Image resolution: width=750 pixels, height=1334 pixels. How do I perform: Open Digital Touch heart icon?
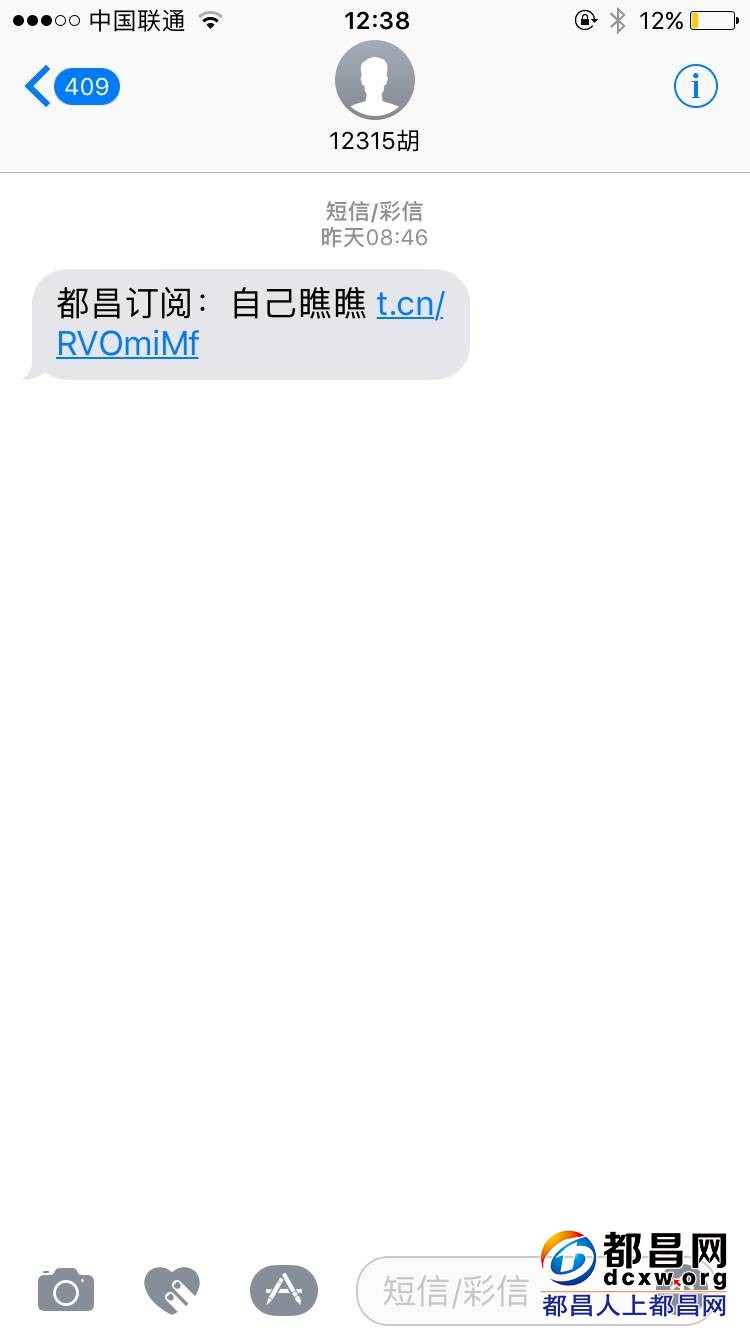pyautogui.click(x=172, y=1290)
